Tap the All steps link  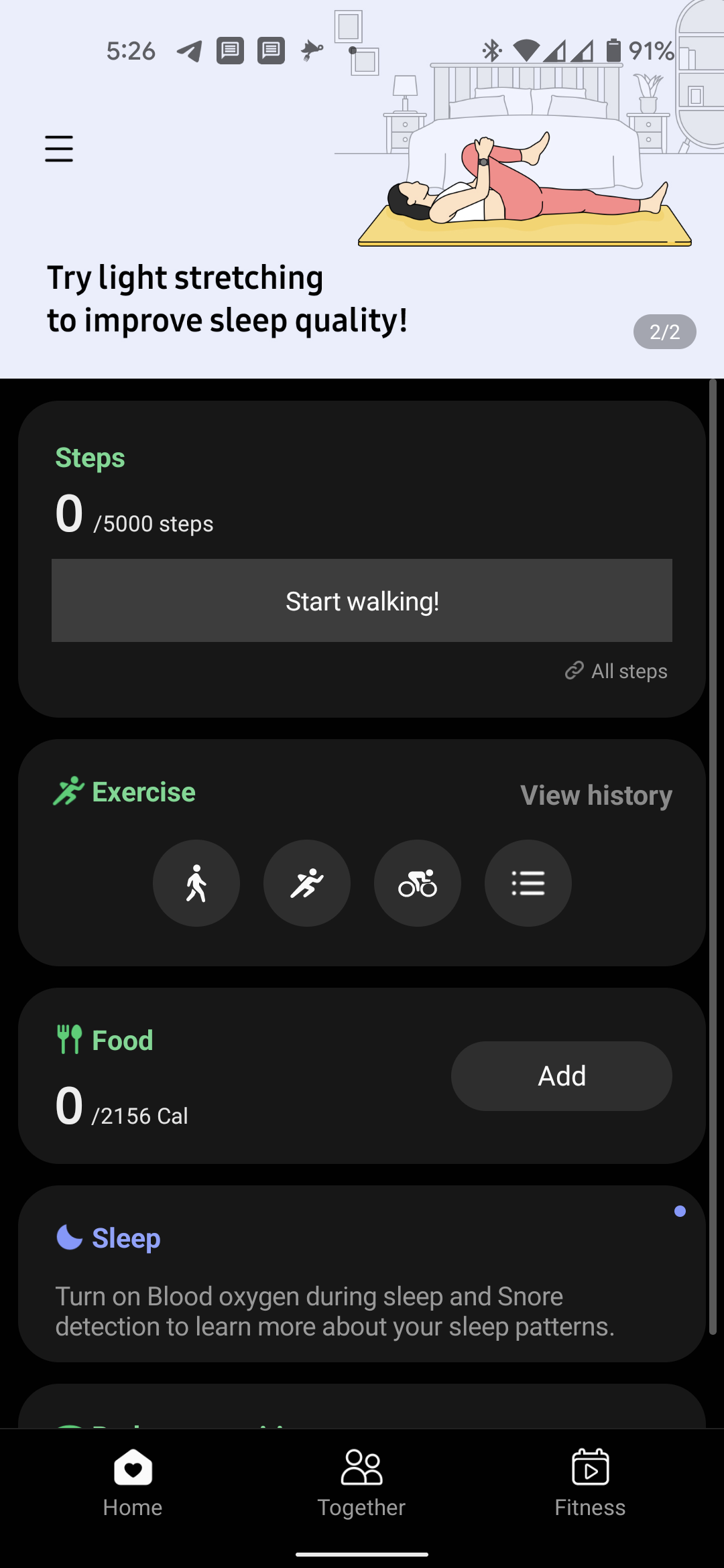[x=617, y=671]
